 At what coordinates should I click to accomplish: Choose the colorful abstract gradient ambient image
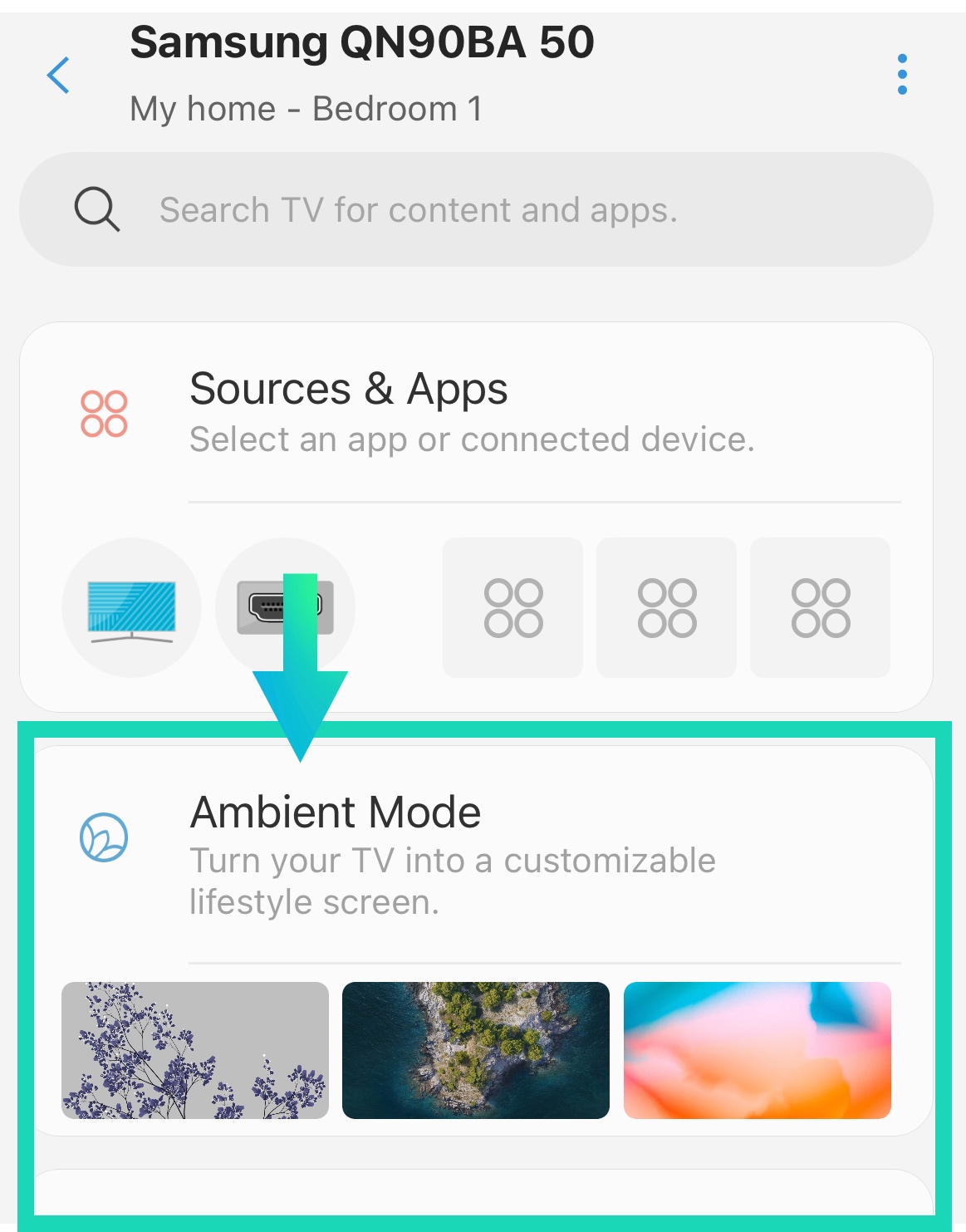[x=757, y=1050]
